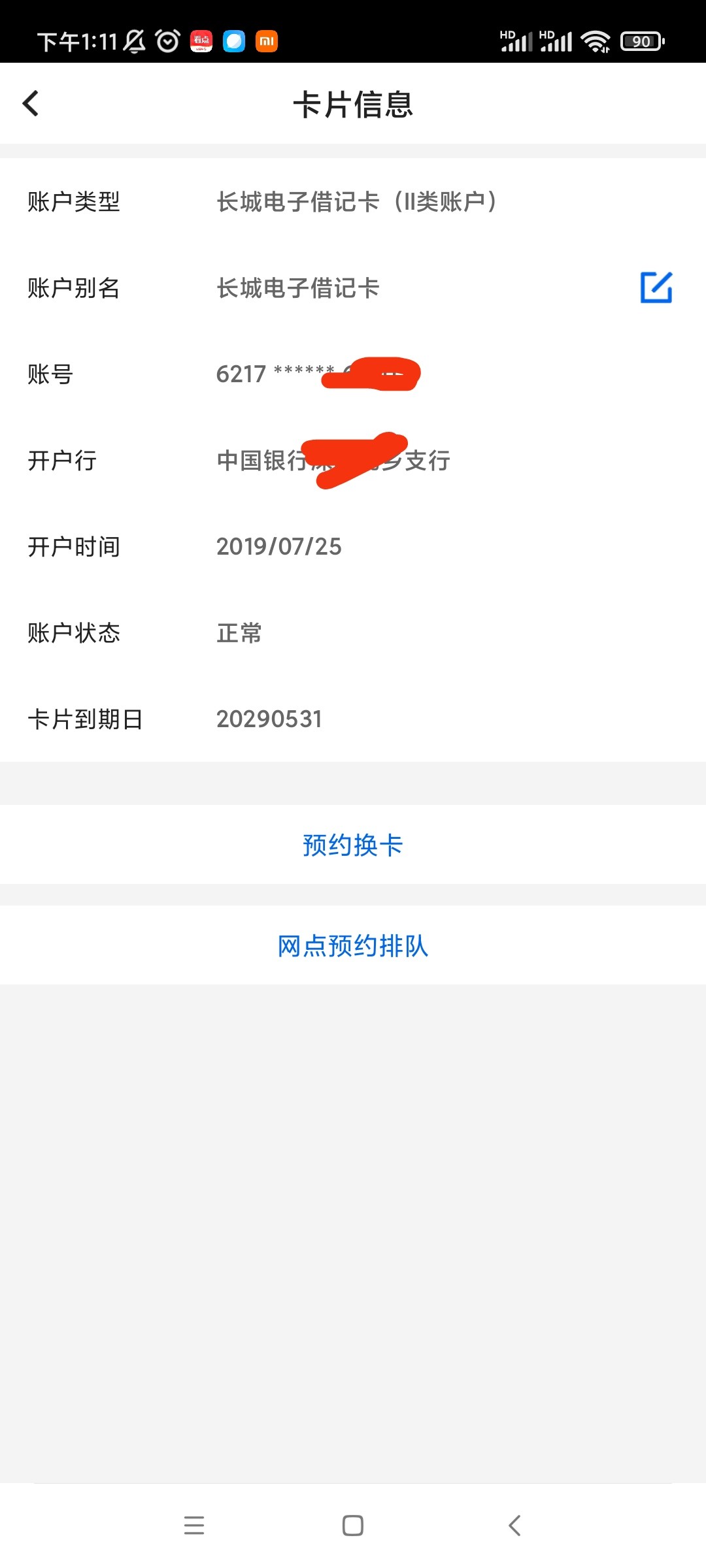Edit the 账户别名 alias
706x1568 pixels.
coord(656,287)
